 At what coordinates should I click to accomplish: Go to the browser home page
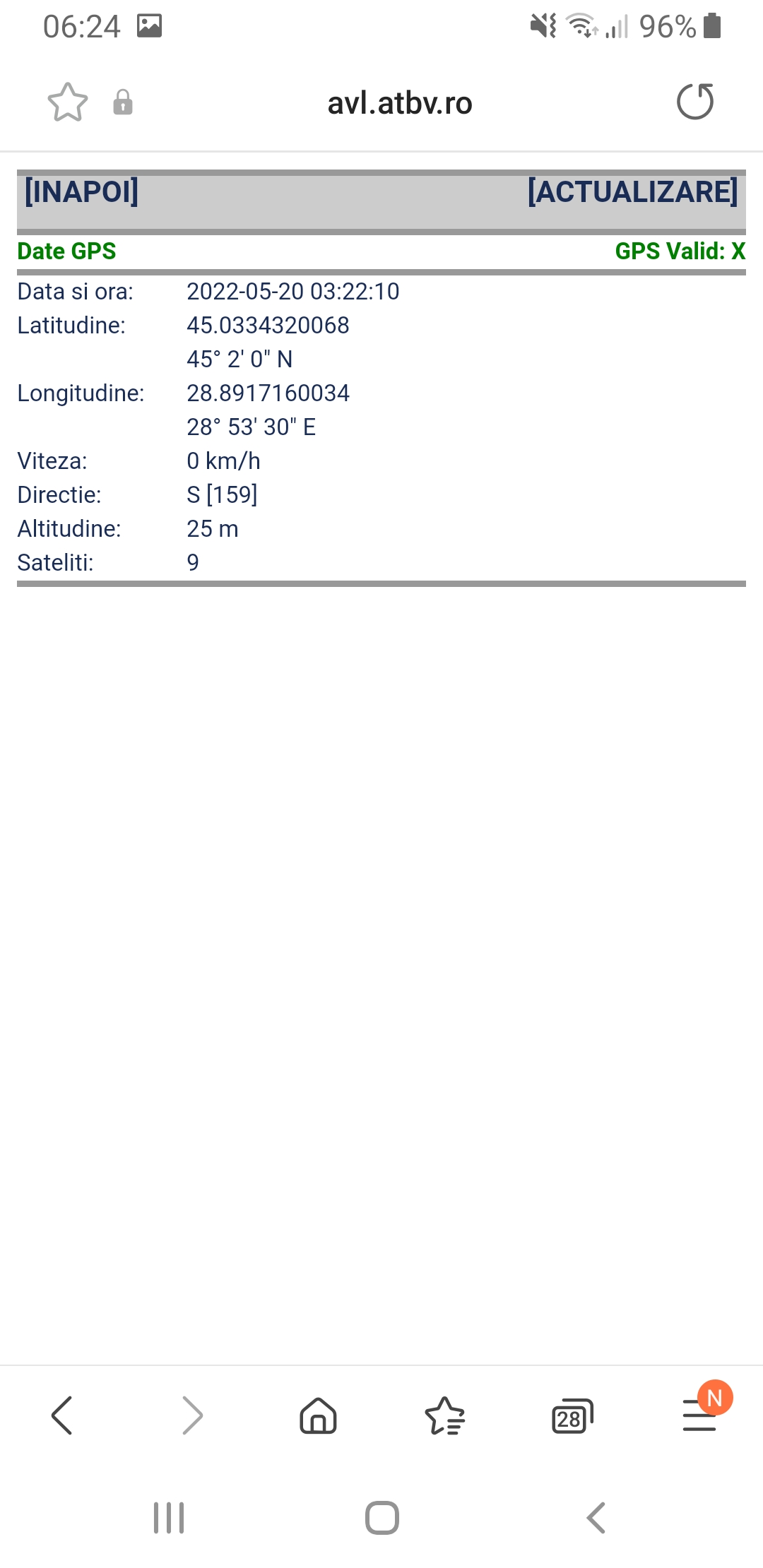pos(318,1415)
